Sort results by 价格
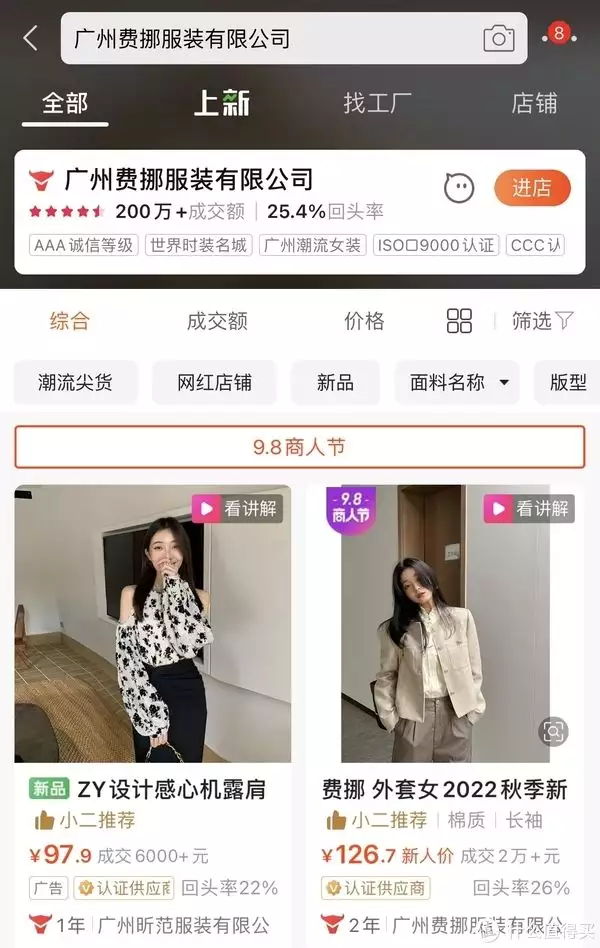Viewport: 600px width, 948px height. point(364,321)
